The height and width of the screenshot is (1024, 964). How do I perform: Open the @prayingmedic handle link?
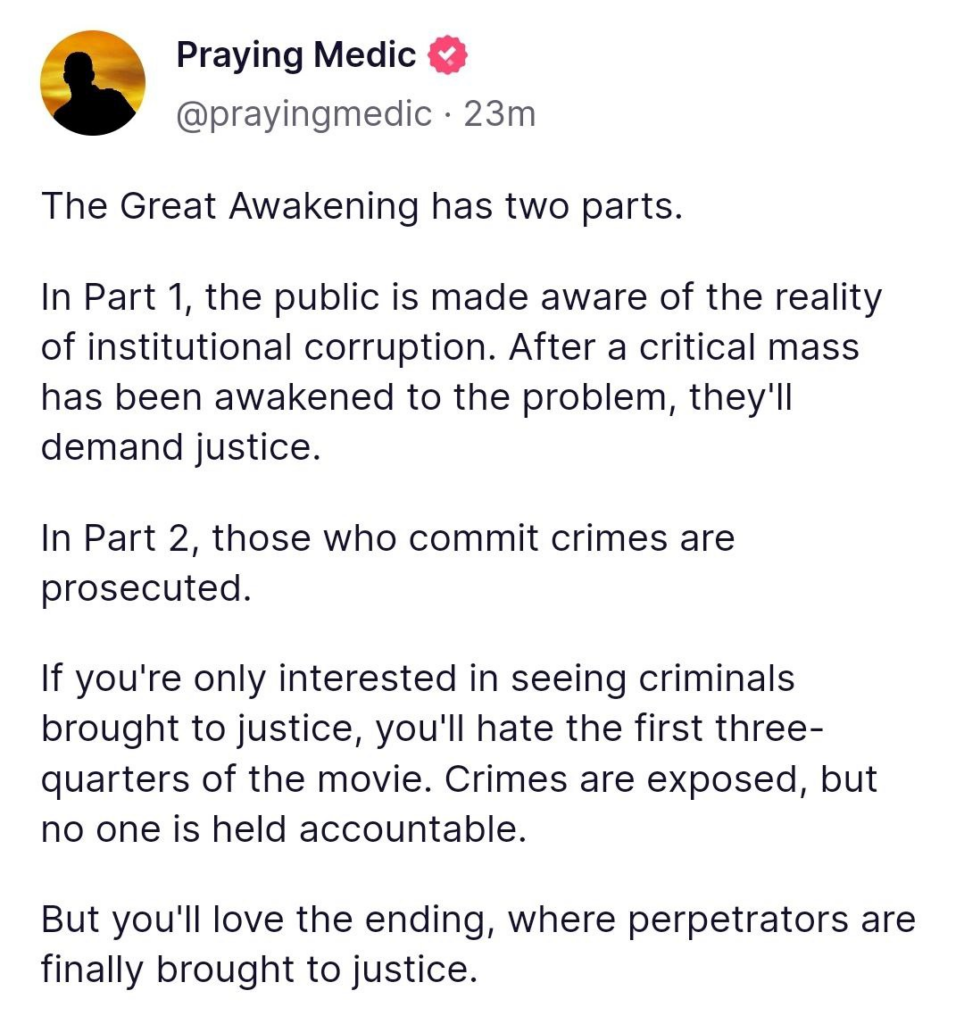tap(304, 115)
